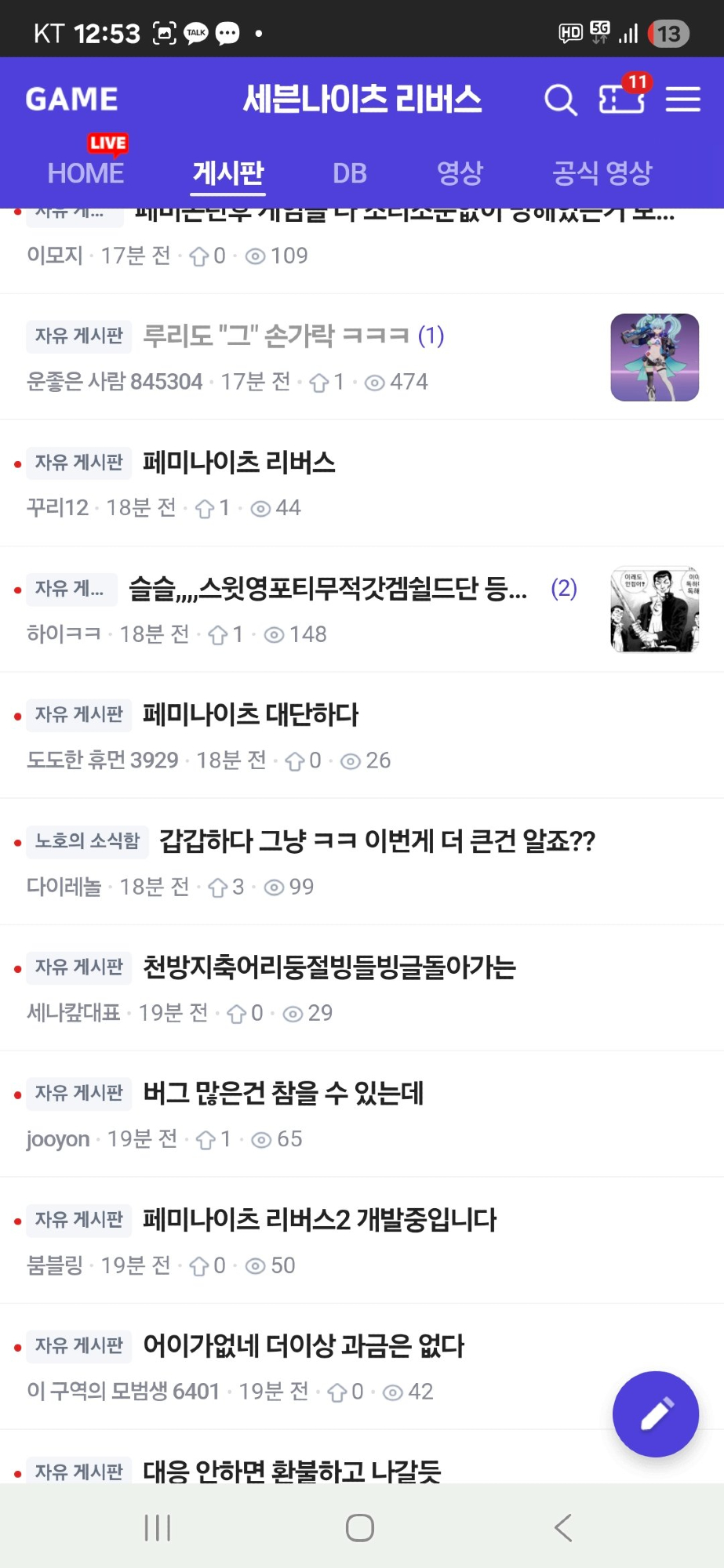
Task: Go back using the system back button
Action: point(562,1527)
